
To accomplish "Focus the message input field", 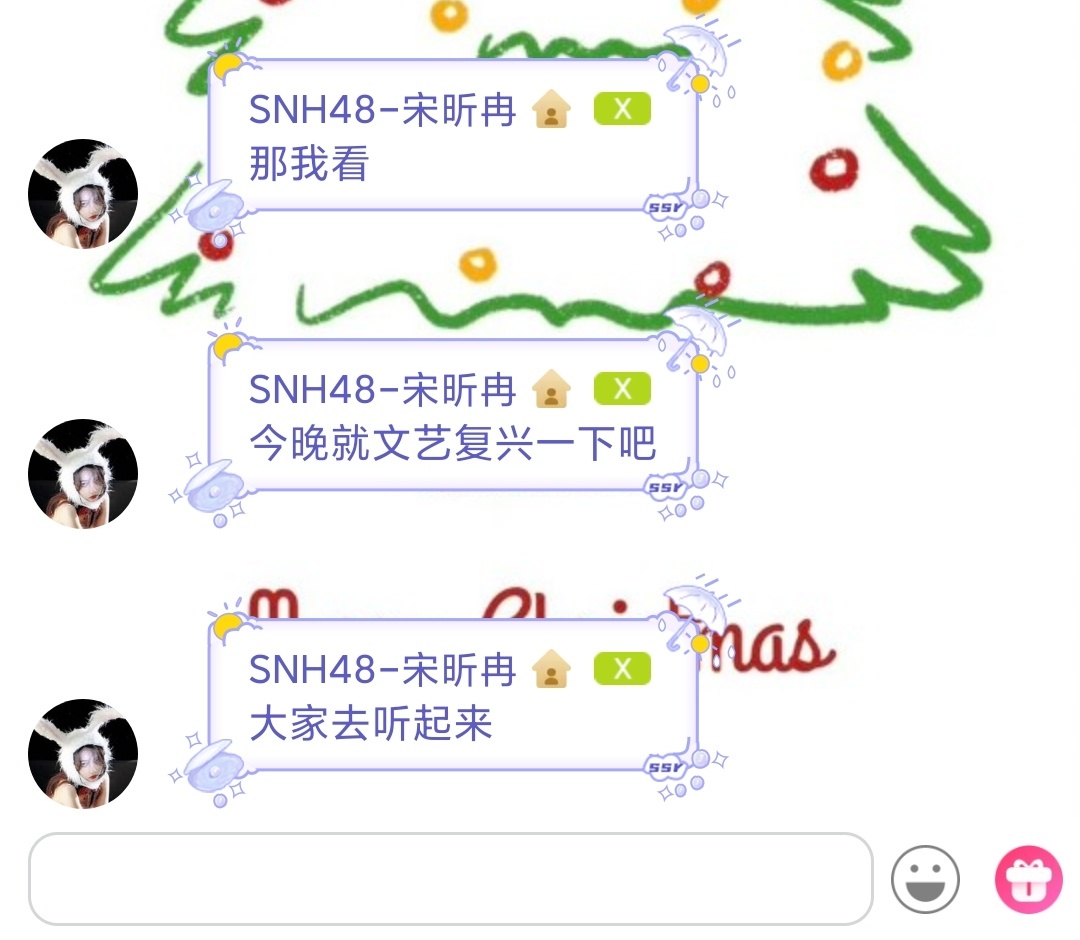I will pyautogui.click(x=450, y=879).
